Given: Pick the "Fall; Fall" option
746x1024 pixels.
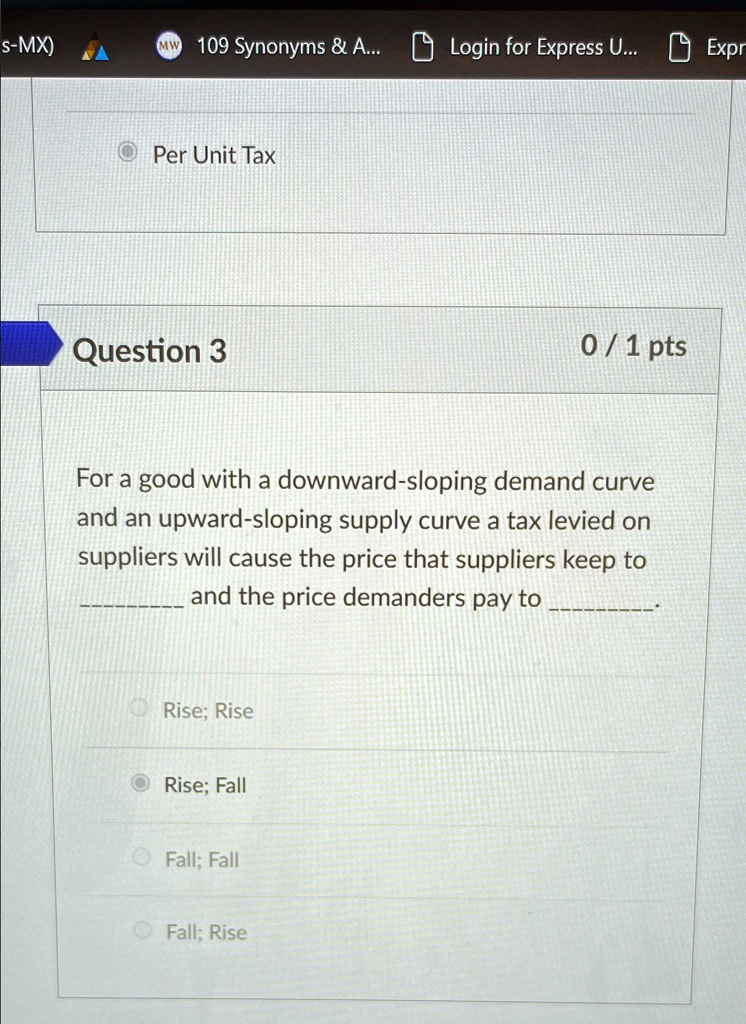Looking at the screenshot, I should pyautogui.click(x=143, y=859).
